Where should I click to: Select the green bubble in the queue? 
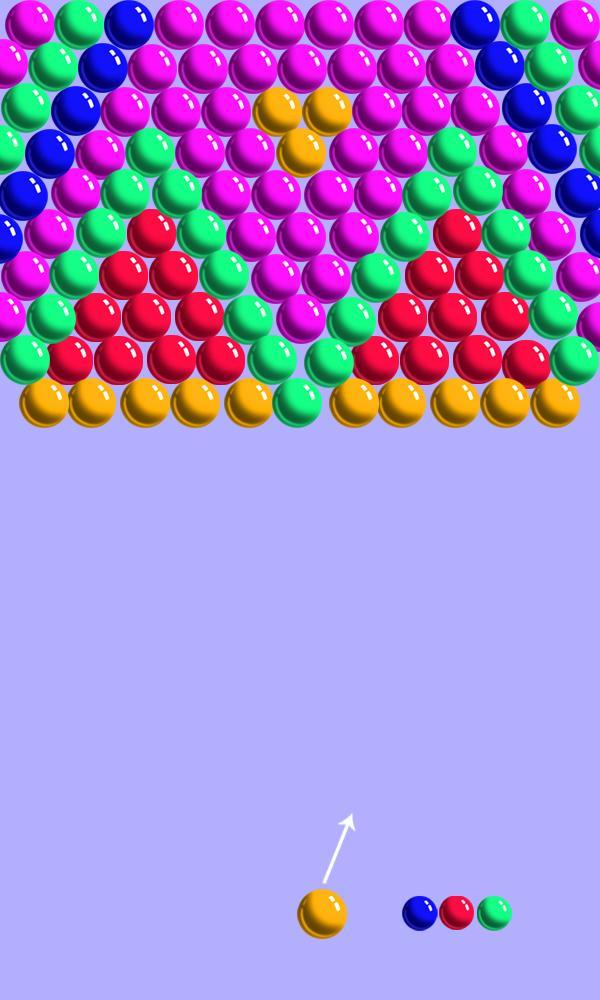[x=494, y=913]
